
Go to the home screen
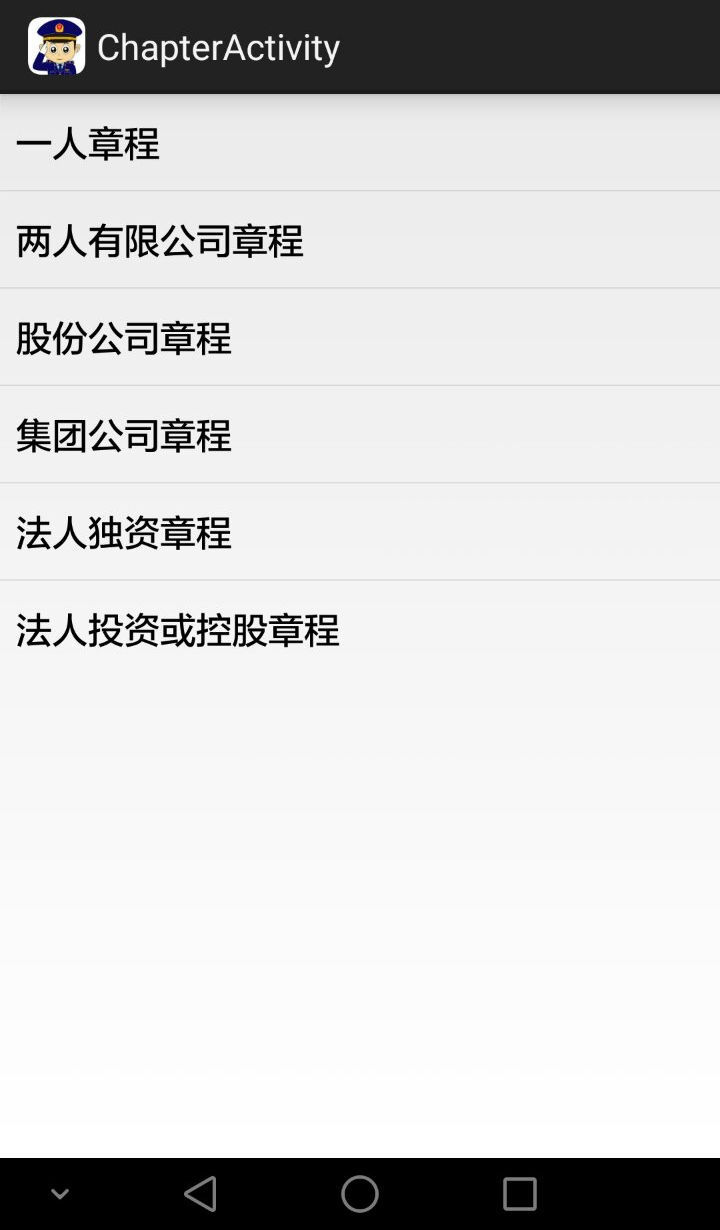(x=360, y=1193)
